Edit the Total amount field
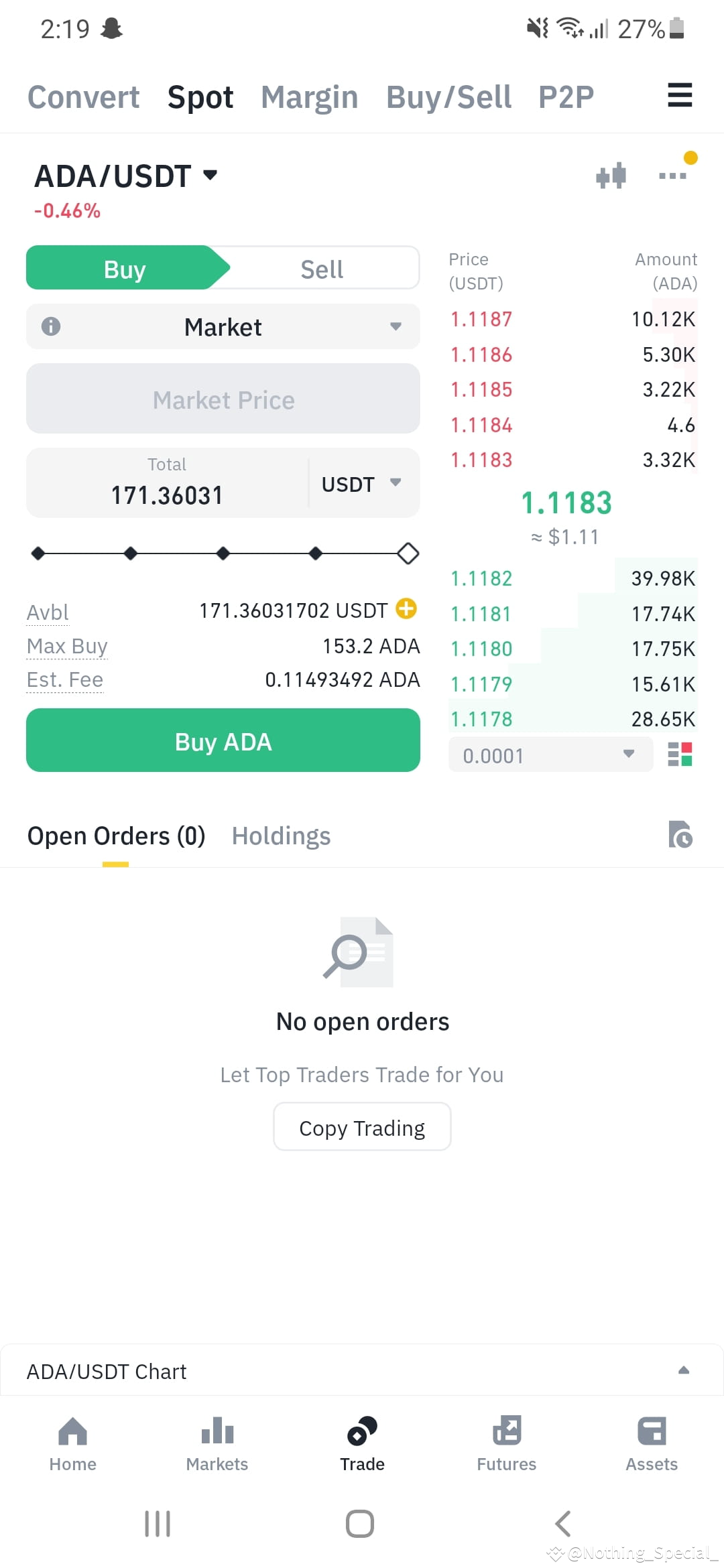 (167, 482)
